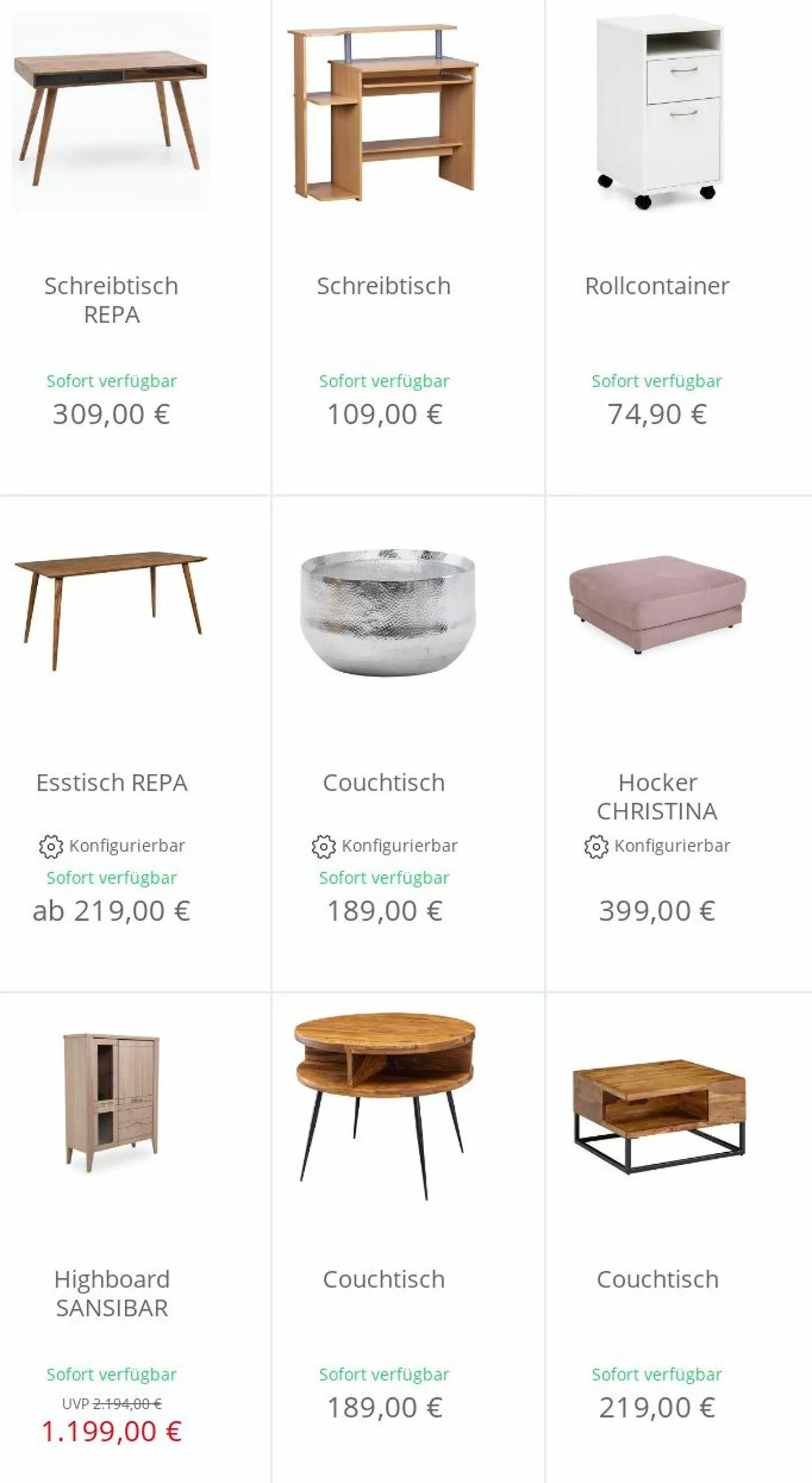View the Highboard SANSIBAR product
812x1483 pixels.
coord(135,1238)
